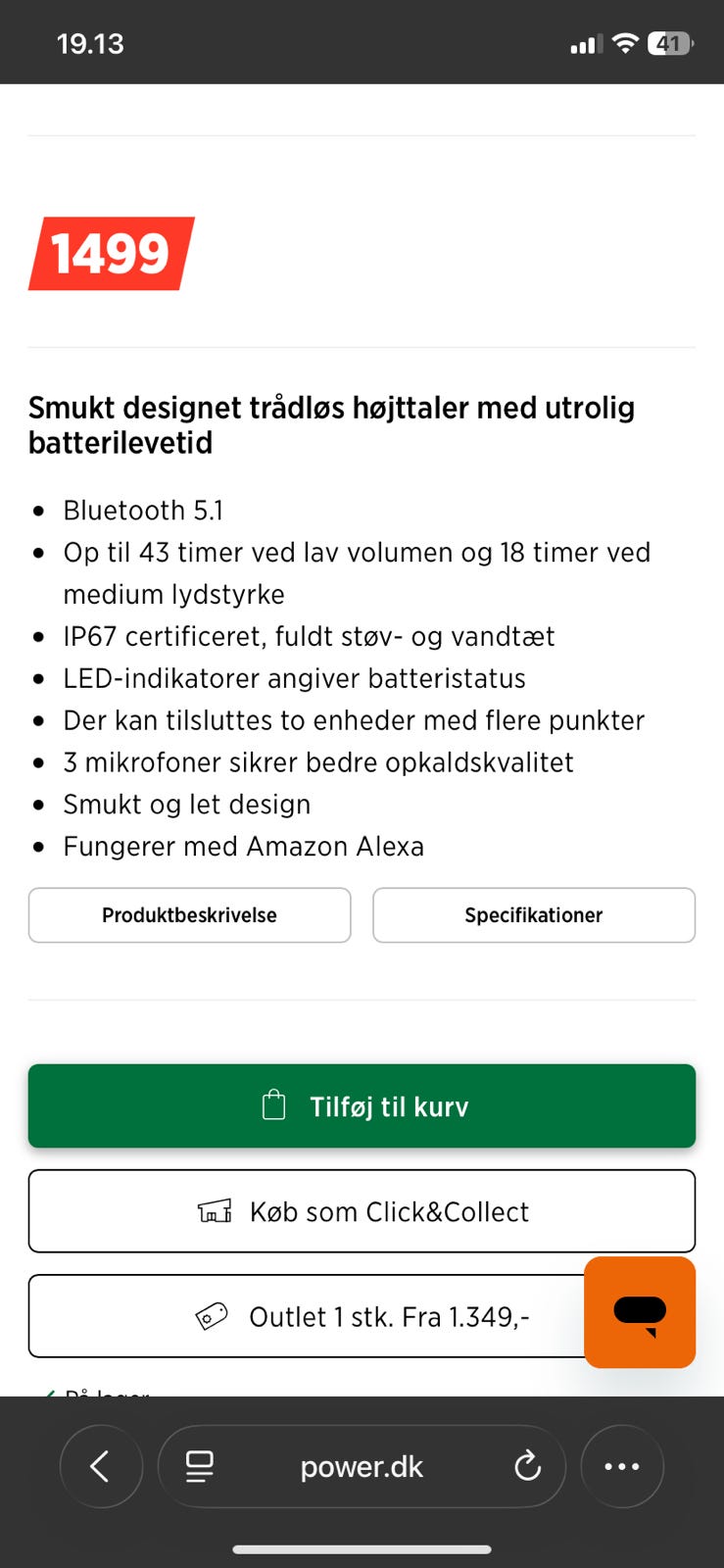This screenshot has width=724, height=1568.
Task: Switch to the Specifikationer section
Action: point(533,914)
